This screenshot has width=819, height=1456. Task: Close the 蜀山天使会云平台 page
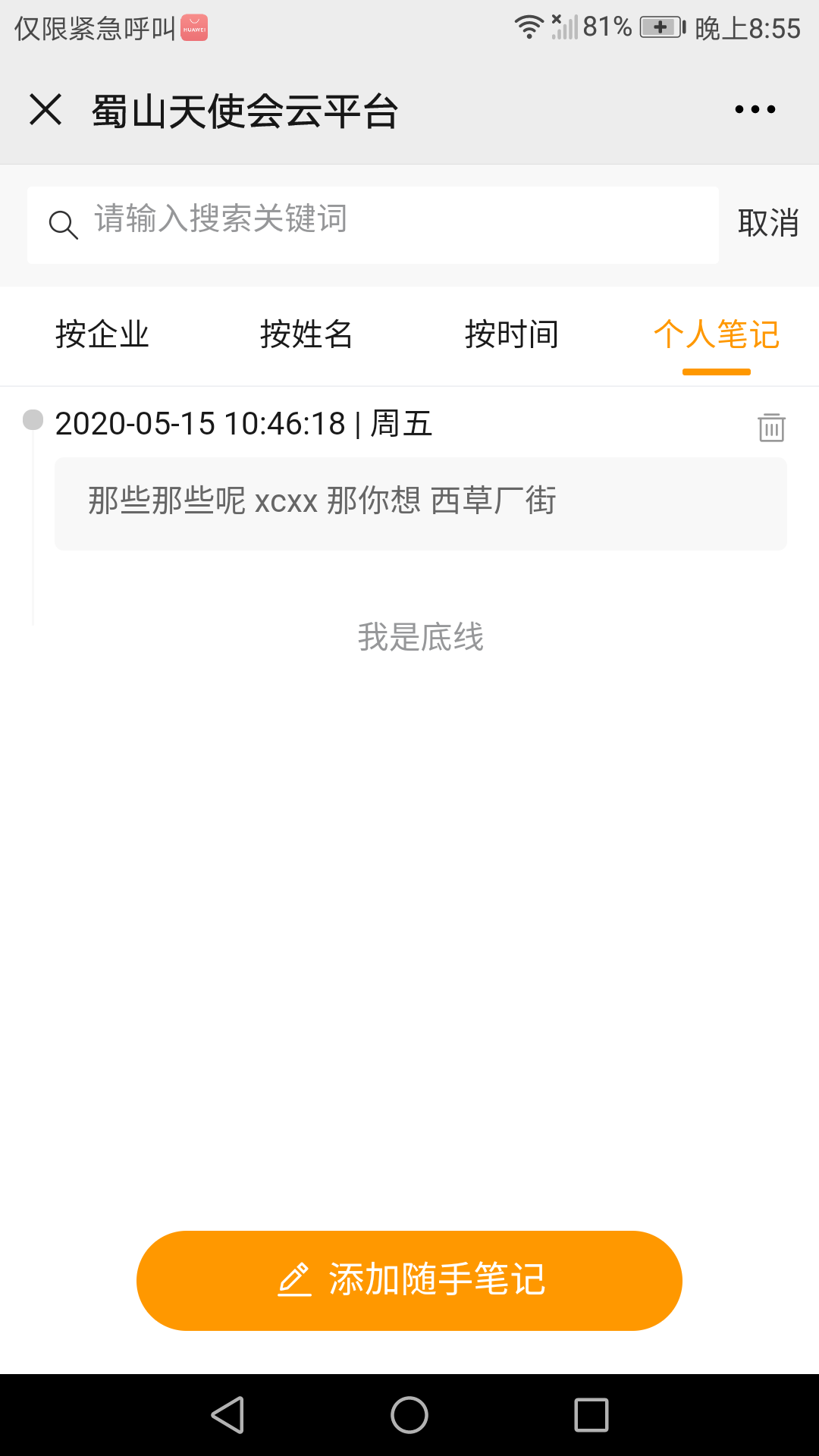coord(45,110)
